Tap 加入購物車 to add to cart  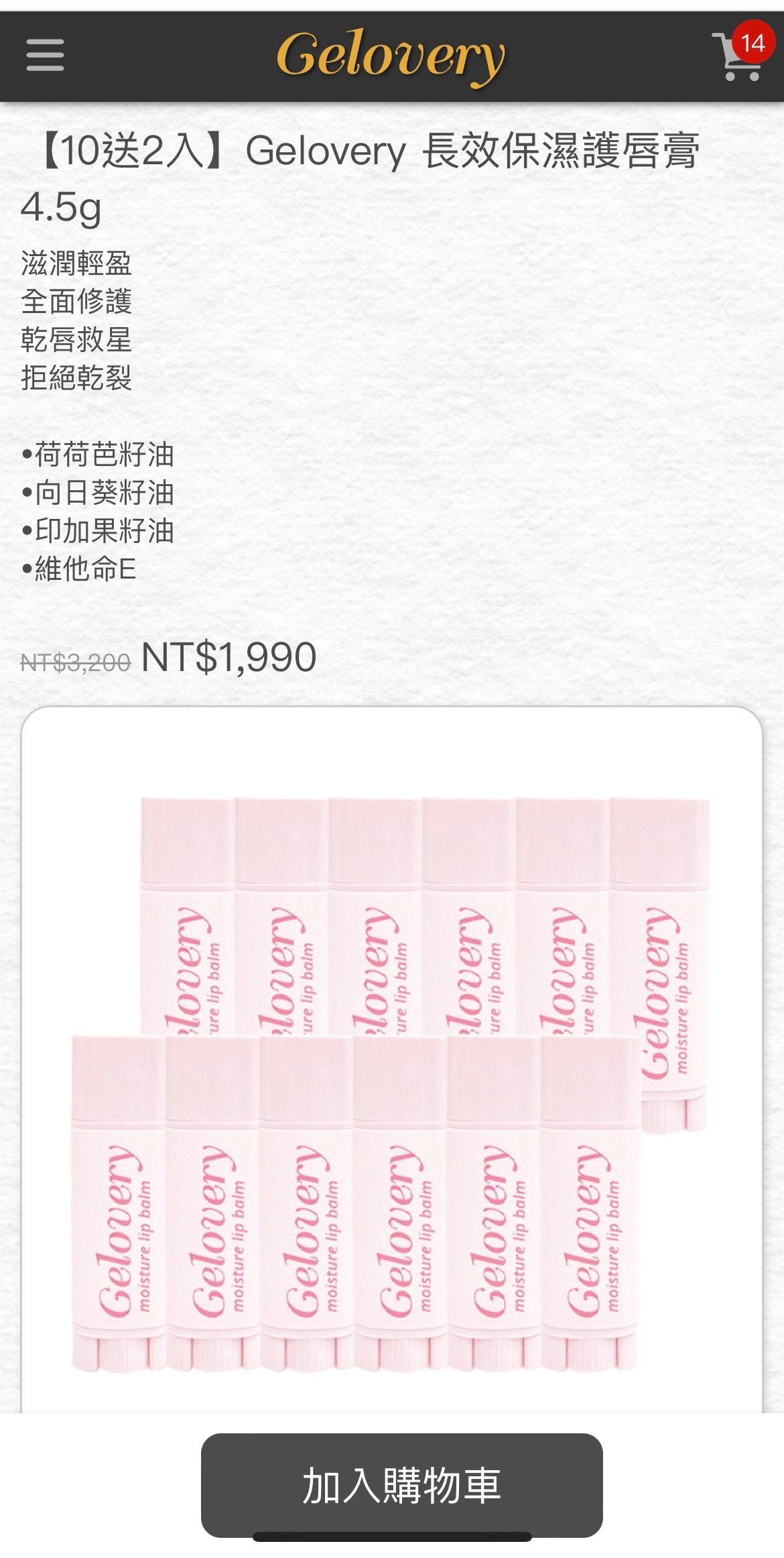(401, 1484)
